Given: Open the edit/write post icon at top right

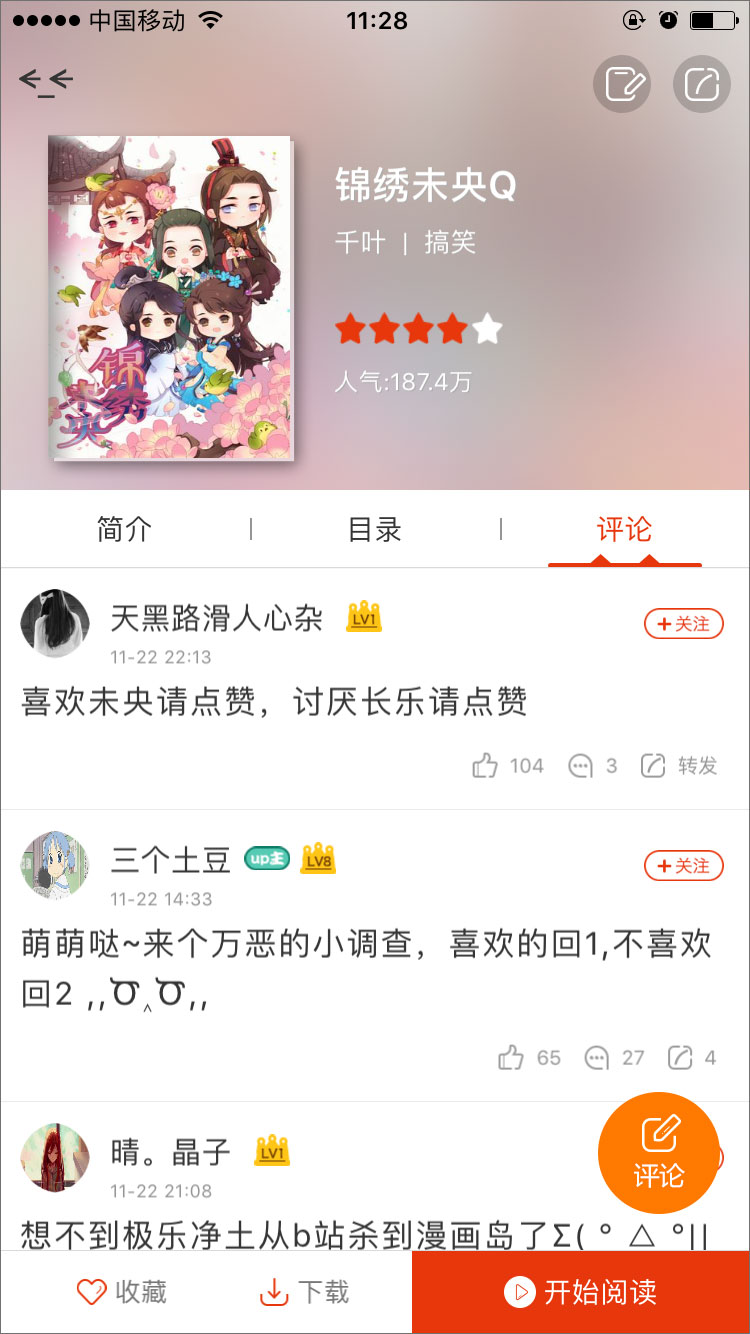Looking at the screenshot, I should [621, 84].
